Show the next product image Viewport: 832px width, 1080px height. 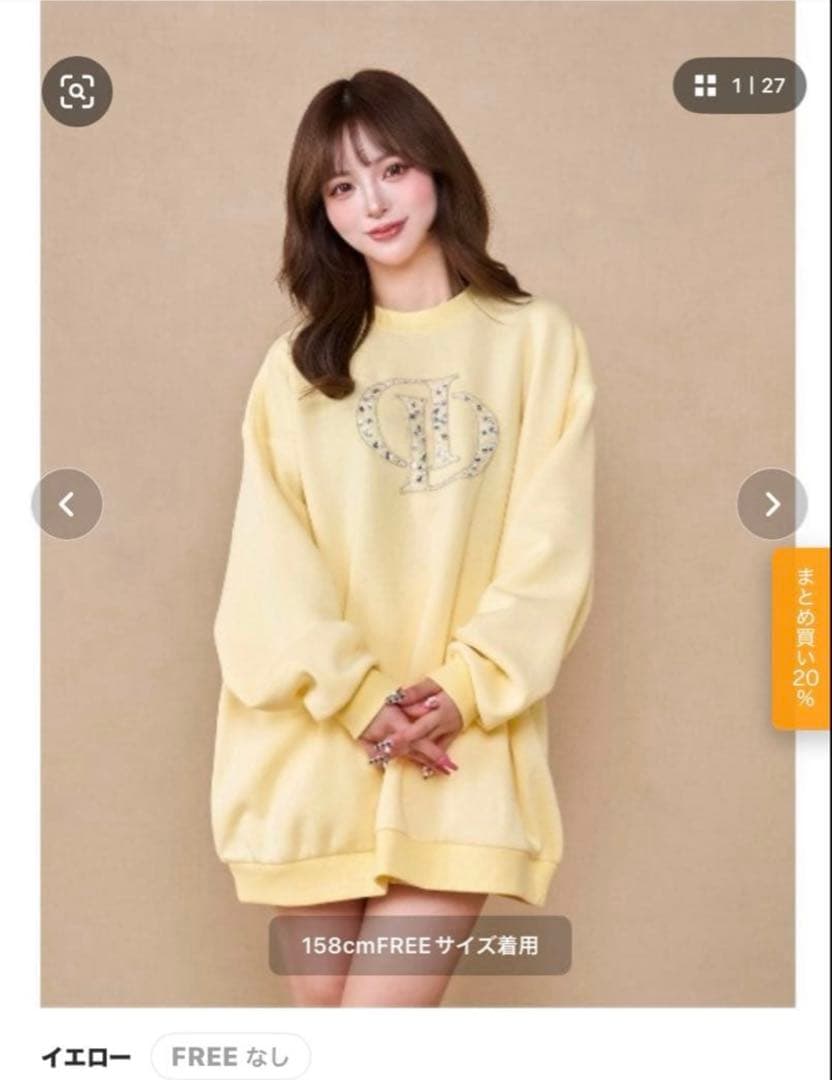(772, 504)
